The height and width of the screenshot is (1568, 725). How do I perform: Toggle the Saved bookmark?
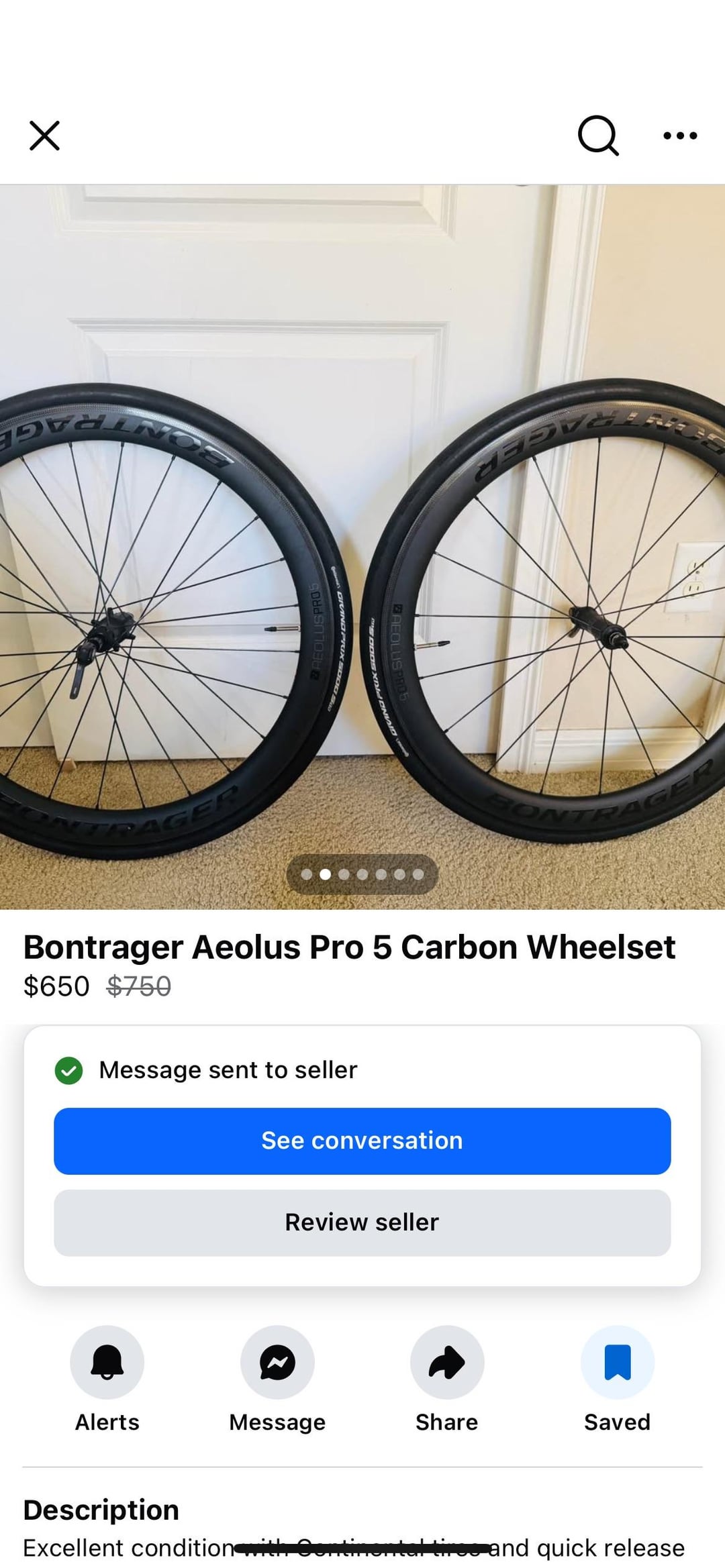[x=618, y=1362]
